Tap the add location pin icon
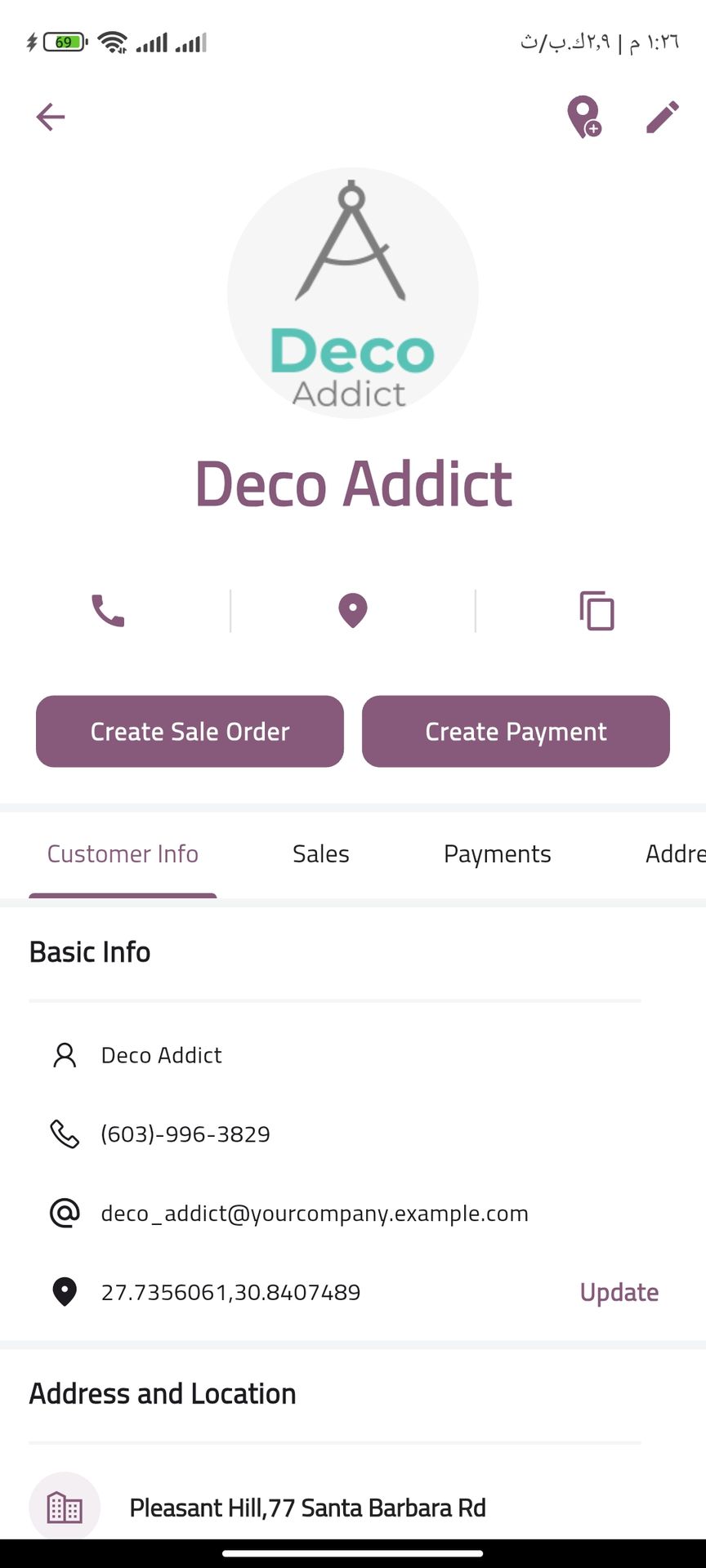Image resolution: width=706 pixels, height=1568 pixels. [x=584, y=117]
